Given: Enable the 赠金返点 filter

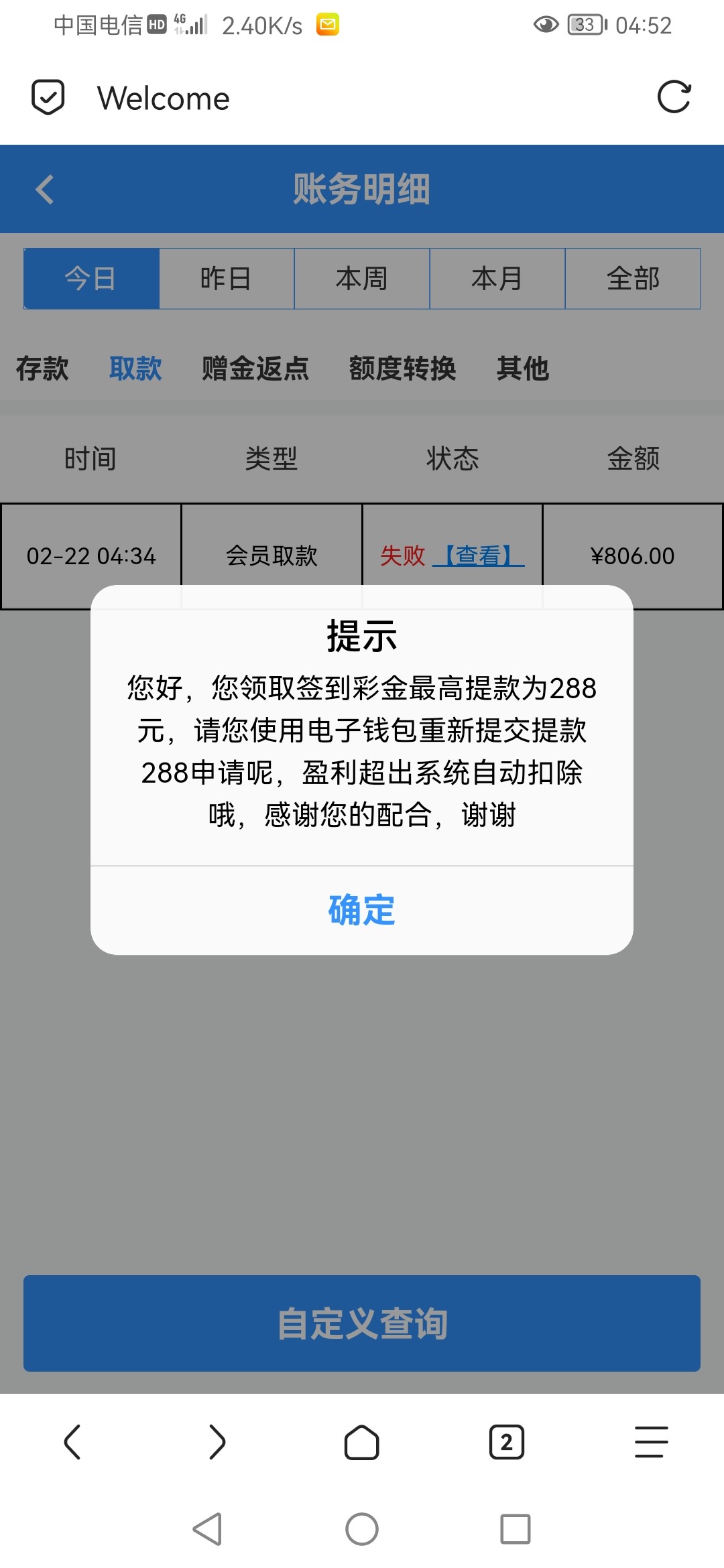Looking at the screenshot, I should [x=255, y=368].
